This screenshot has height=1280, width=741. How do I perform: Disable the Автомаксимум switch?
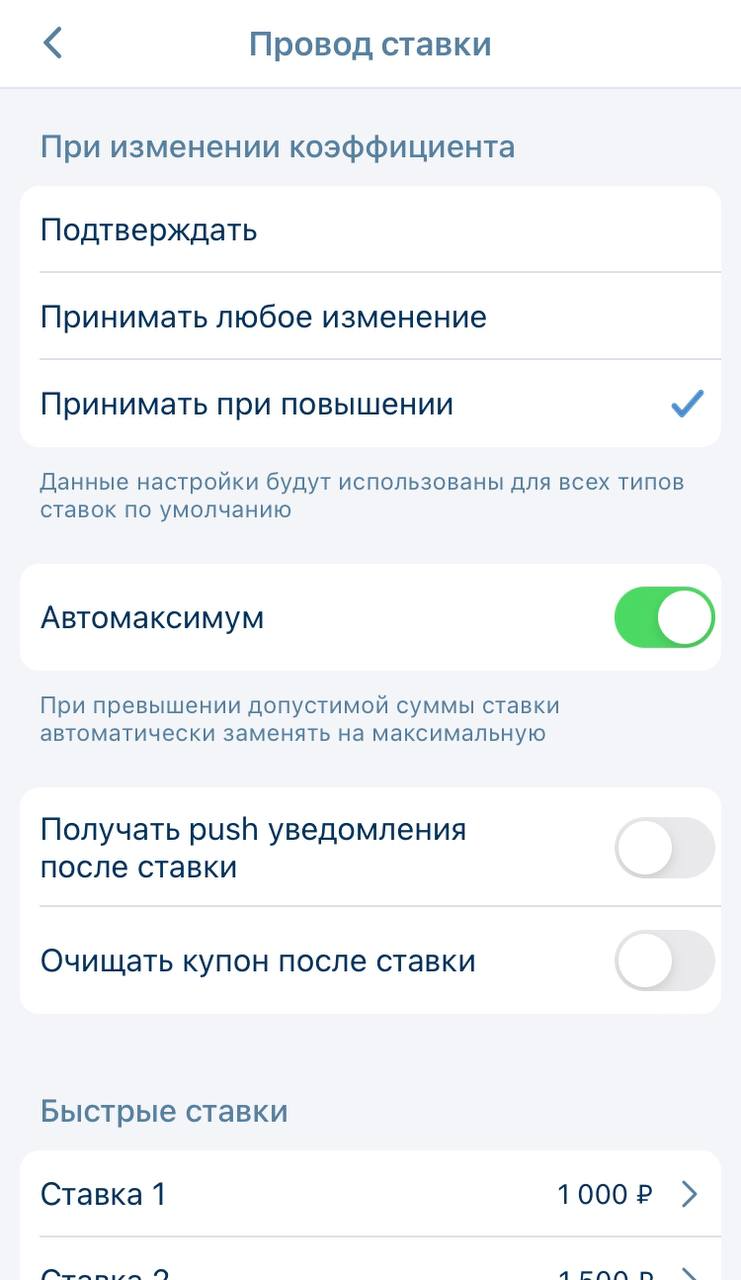click(x=664, y=617)
